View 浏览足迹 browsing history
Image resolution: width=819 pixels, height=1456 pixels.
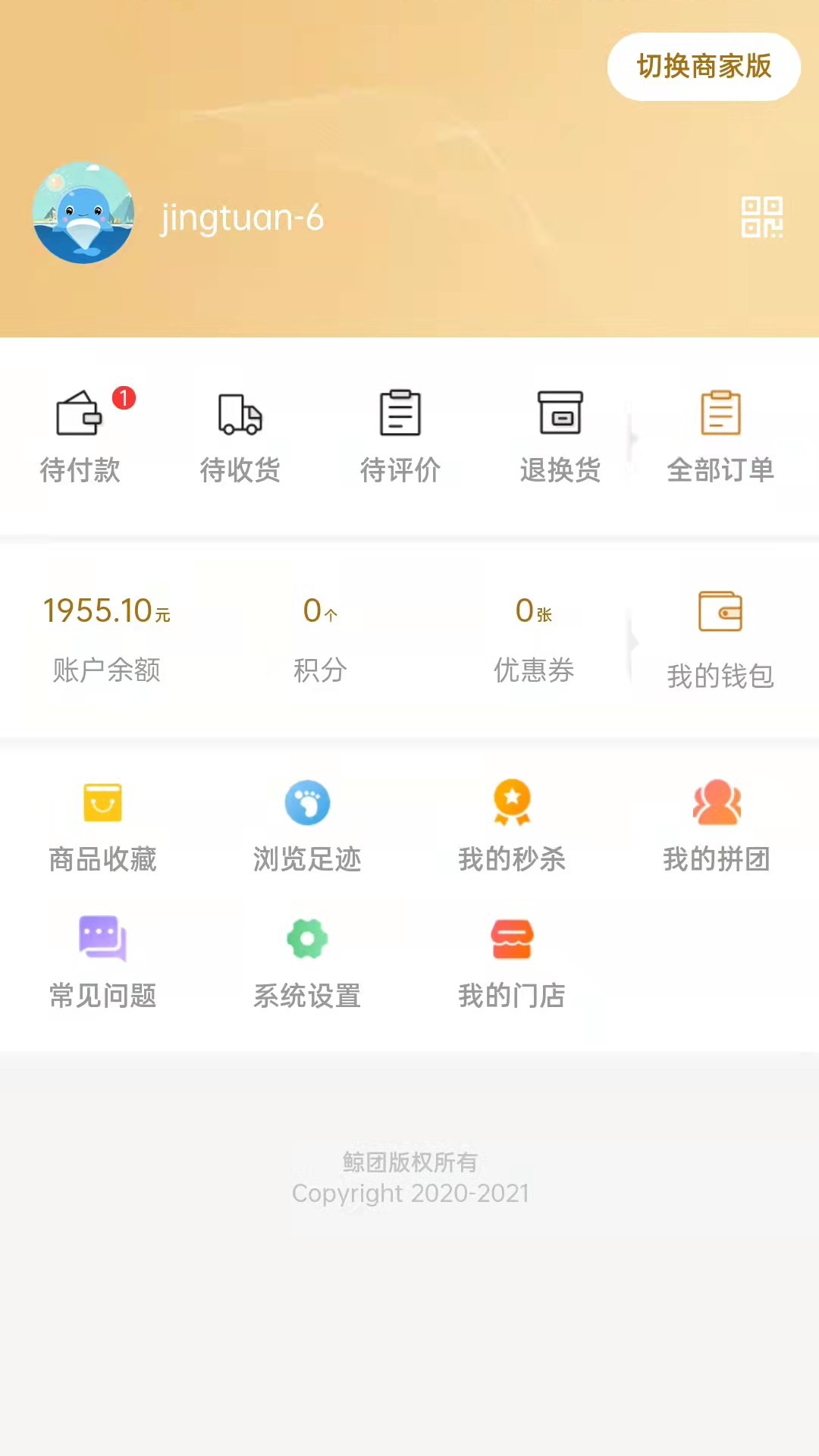[x=307, y=827]
